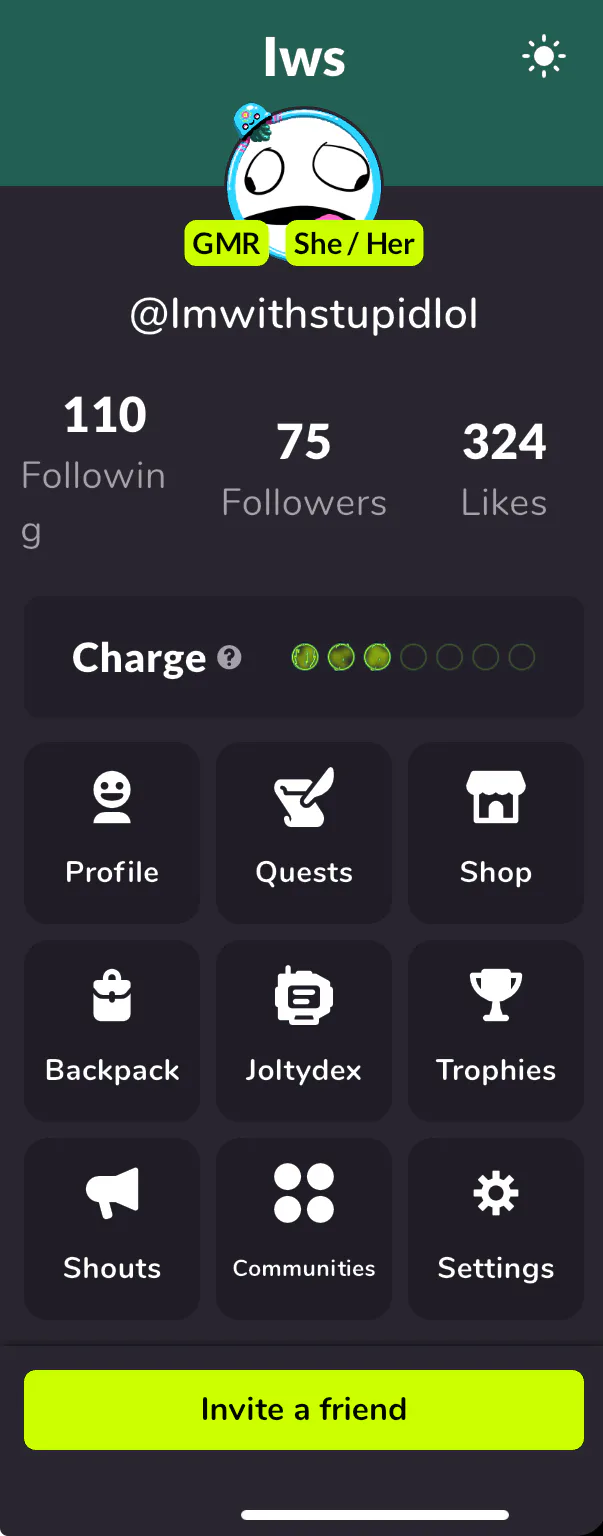Browse Communities
Screen dimensions: 603x1536
304,1228
